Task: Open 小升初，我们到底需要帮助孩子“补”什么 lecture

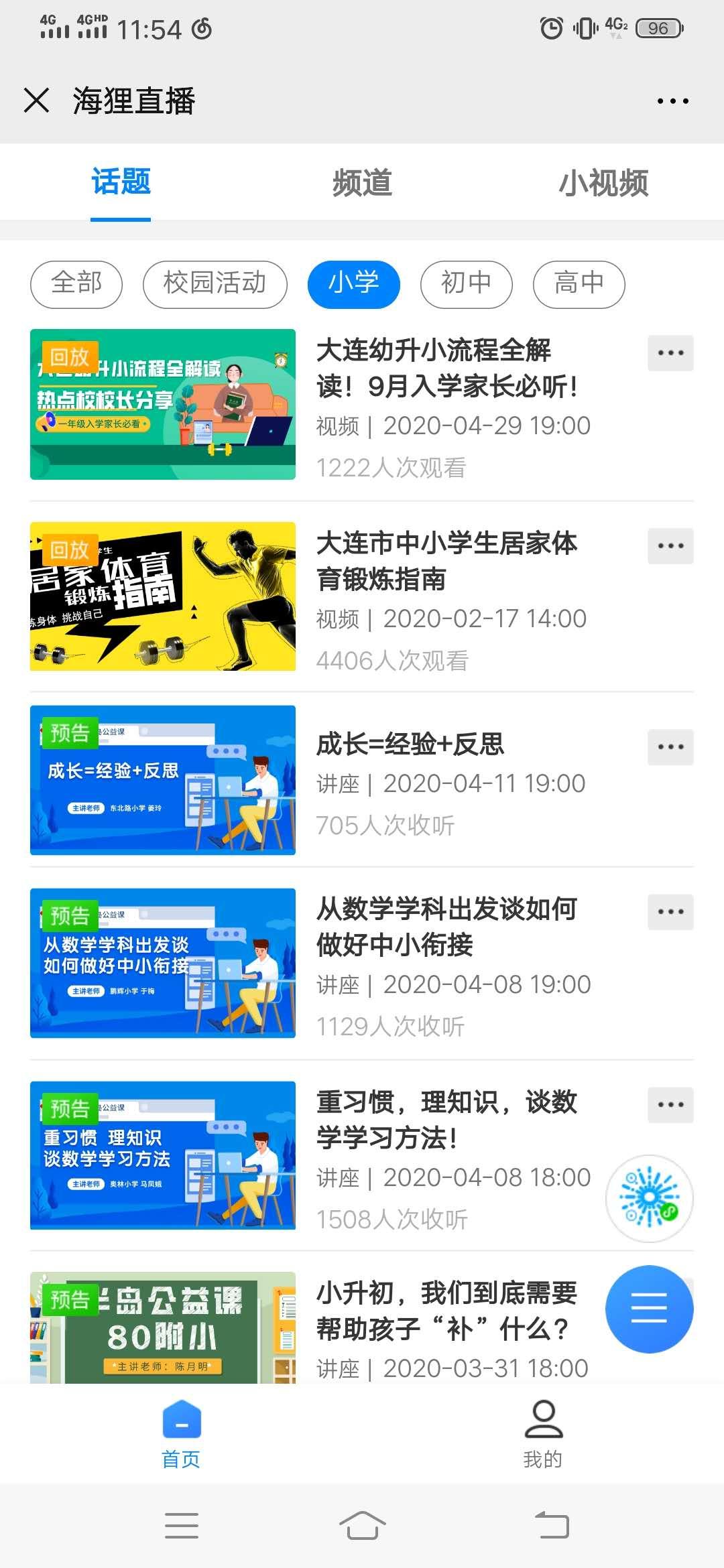Action: [x=446, y=1311]
